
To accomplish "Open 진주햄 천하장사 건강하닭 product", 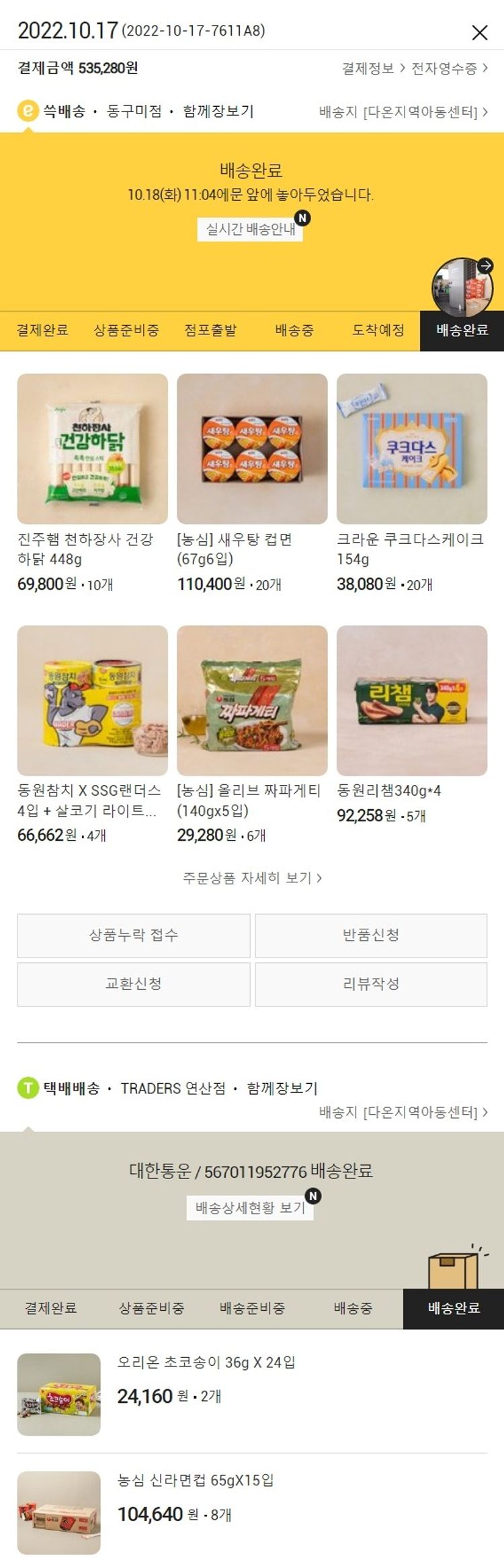I will 92,449.
